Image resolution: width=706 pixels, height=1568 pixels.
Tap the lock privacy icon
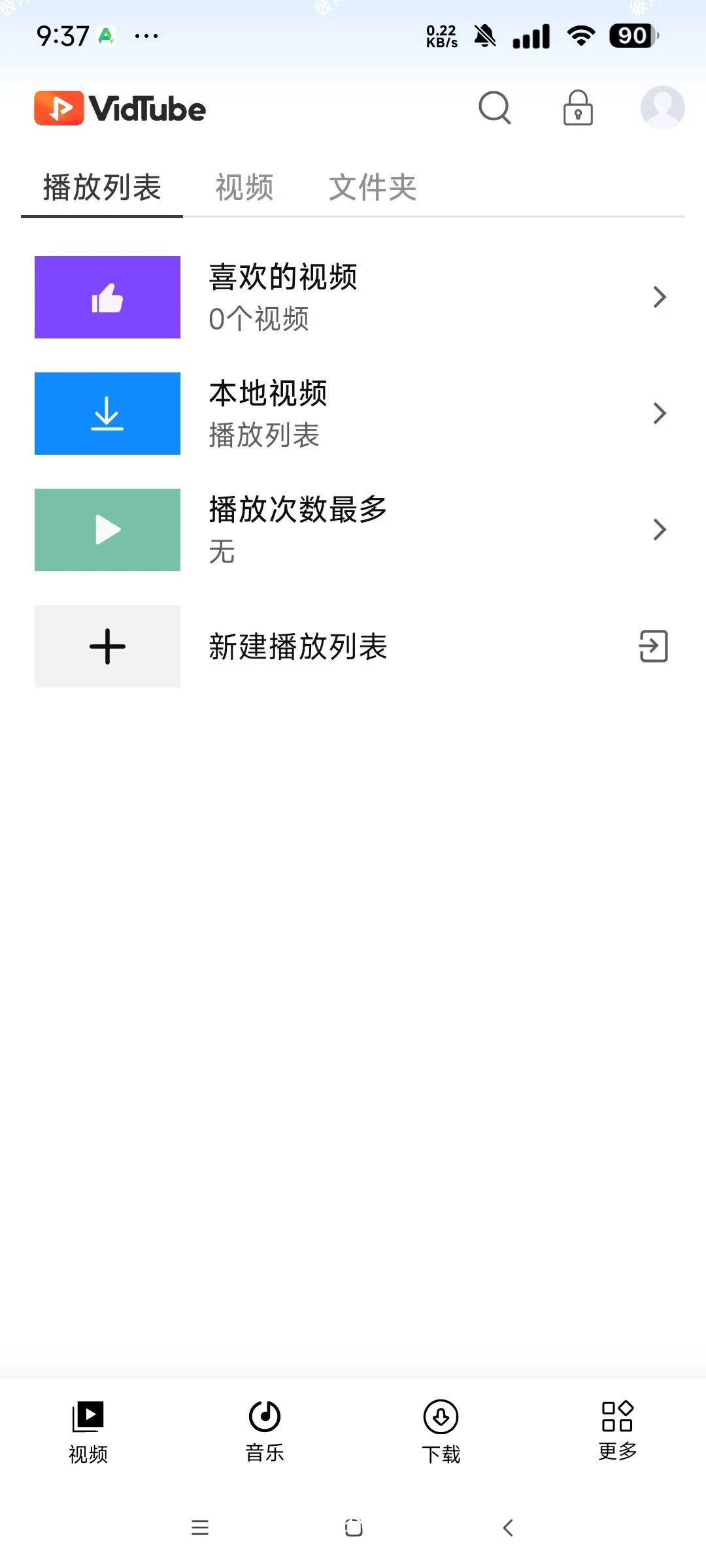pyautogui.click(x=578, y=108)
